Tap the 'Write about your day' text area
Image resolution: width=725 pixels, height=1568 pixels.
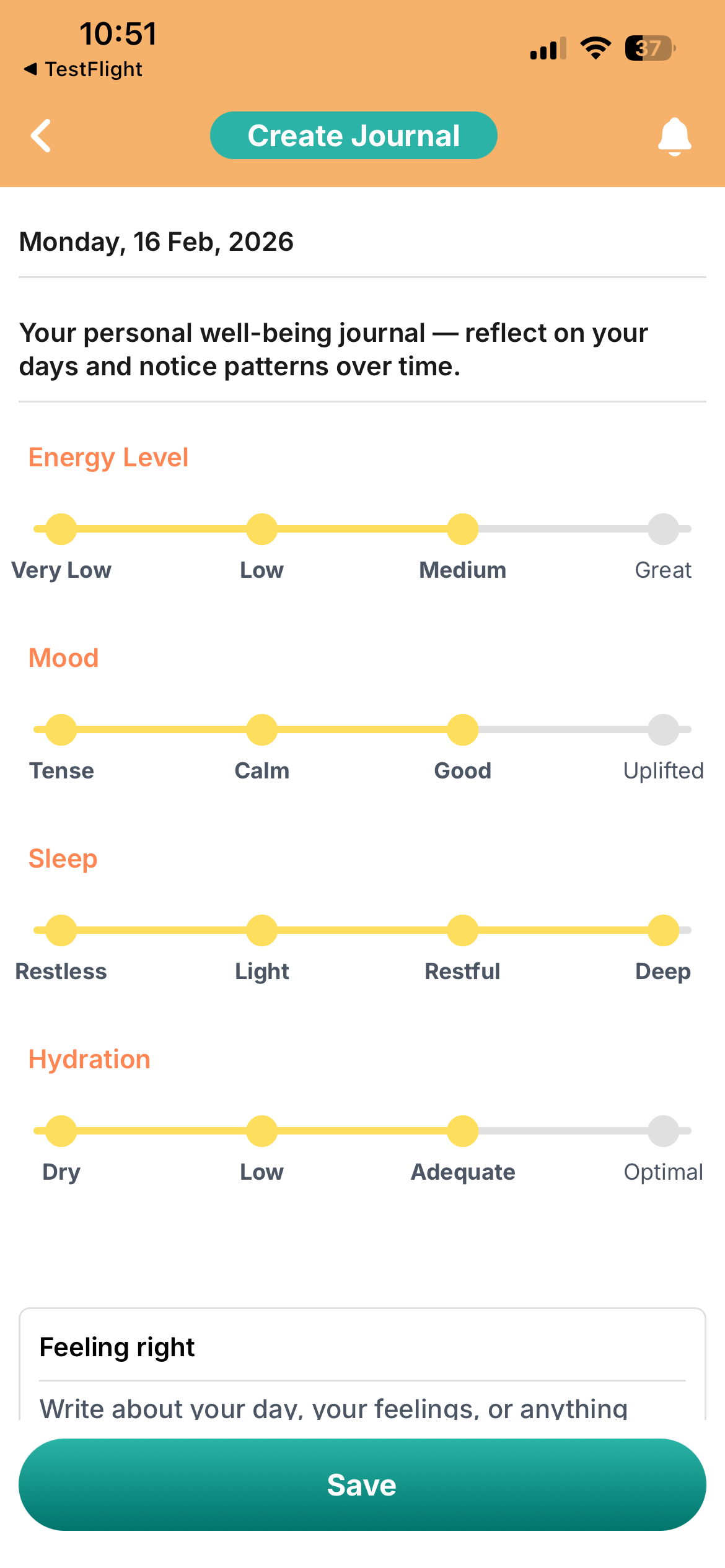[x=362, y=1407]
